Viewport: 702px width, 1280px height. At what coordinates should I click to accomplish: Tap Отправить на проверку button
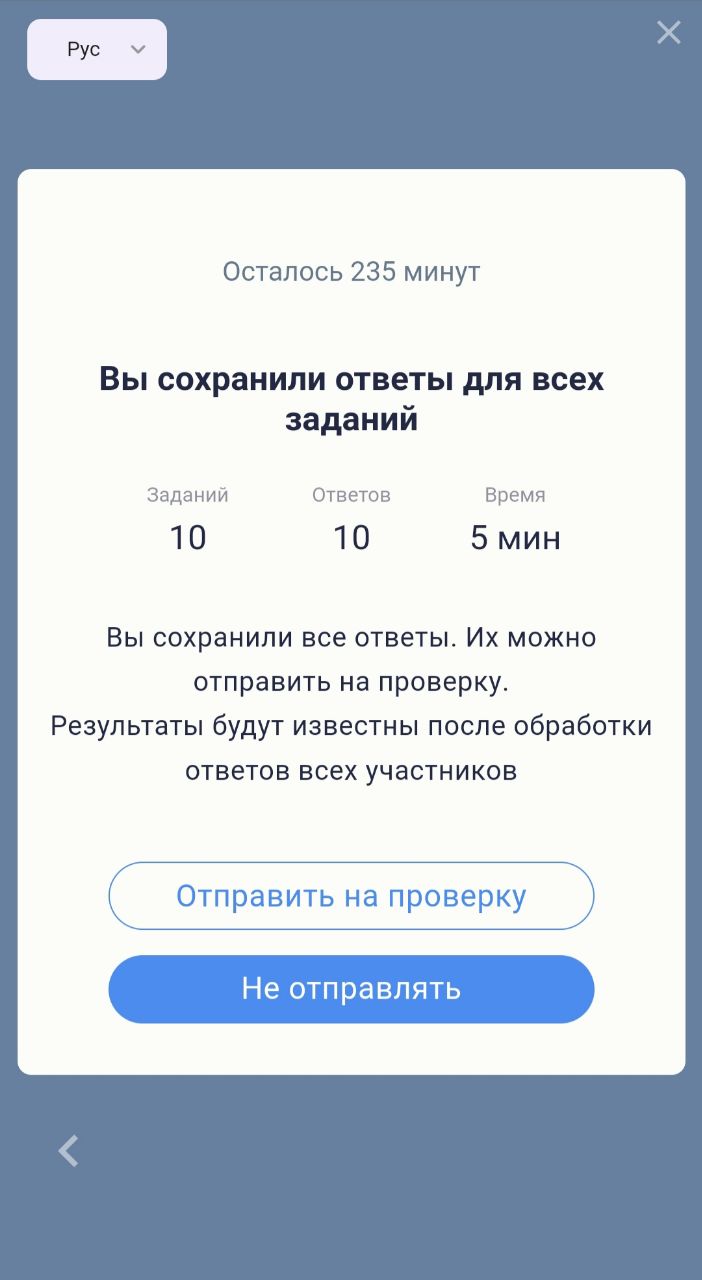[351, 896]
